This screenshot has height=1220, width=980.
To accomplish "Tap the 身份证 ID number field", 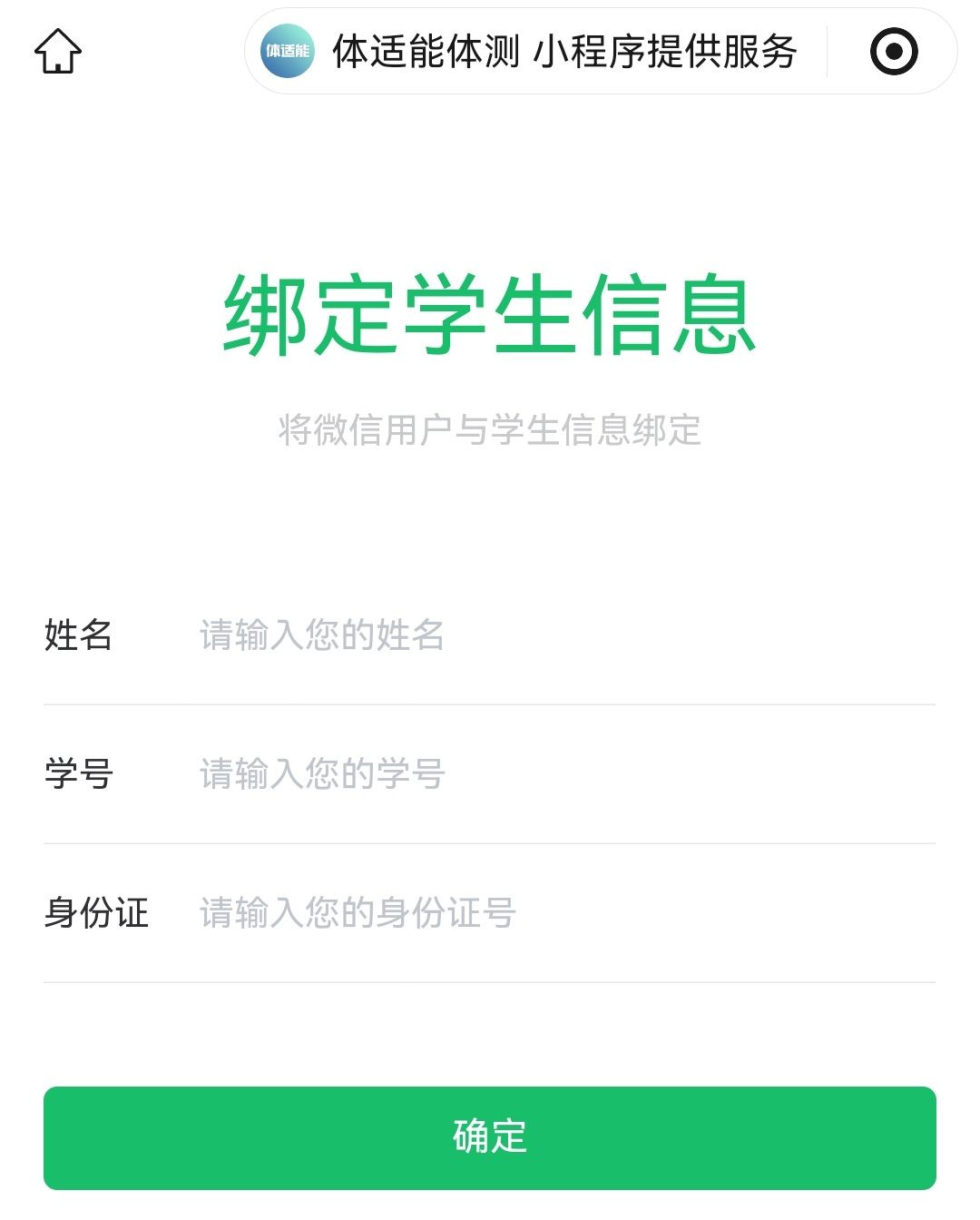I will (x=563, y=913).
